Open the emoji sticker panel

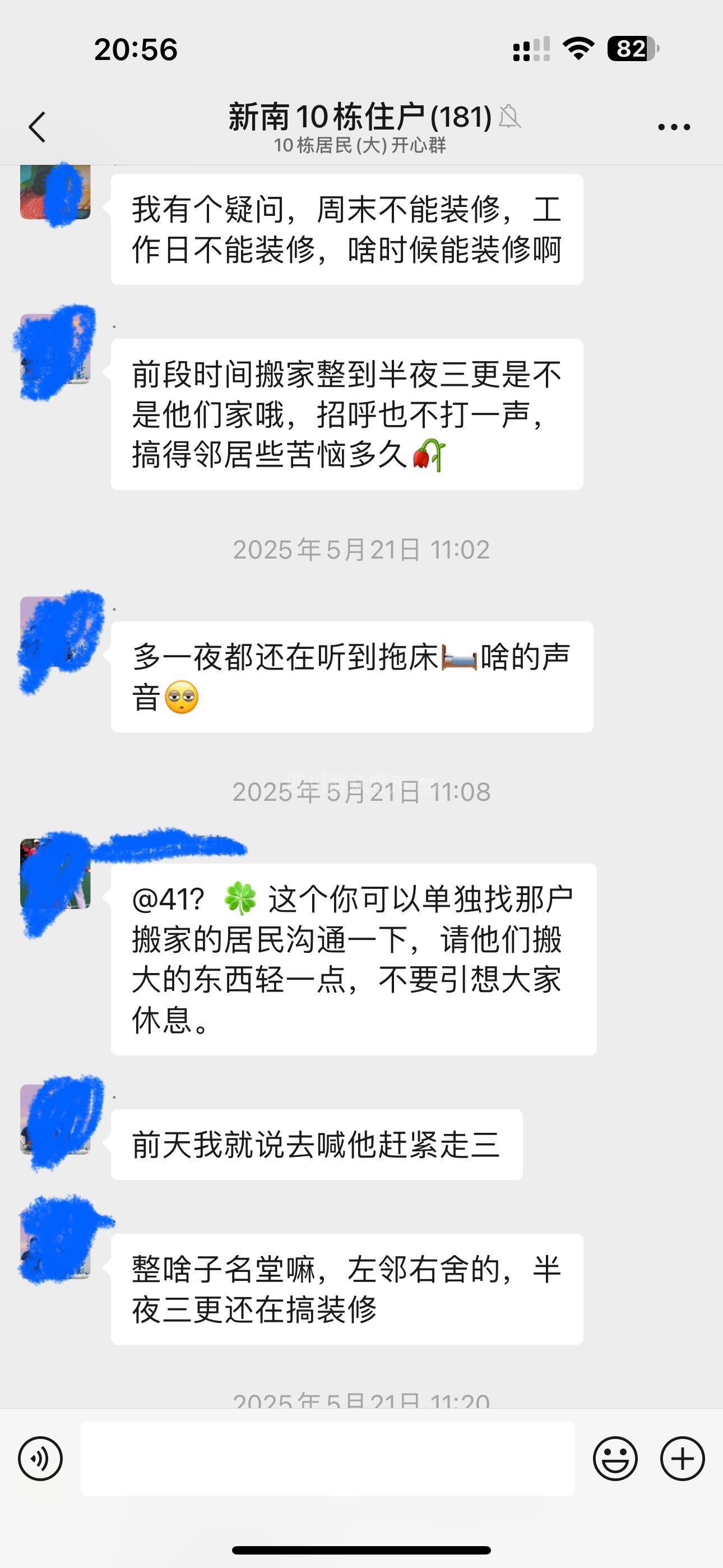pyautogui.click(x=615, y=1459)
